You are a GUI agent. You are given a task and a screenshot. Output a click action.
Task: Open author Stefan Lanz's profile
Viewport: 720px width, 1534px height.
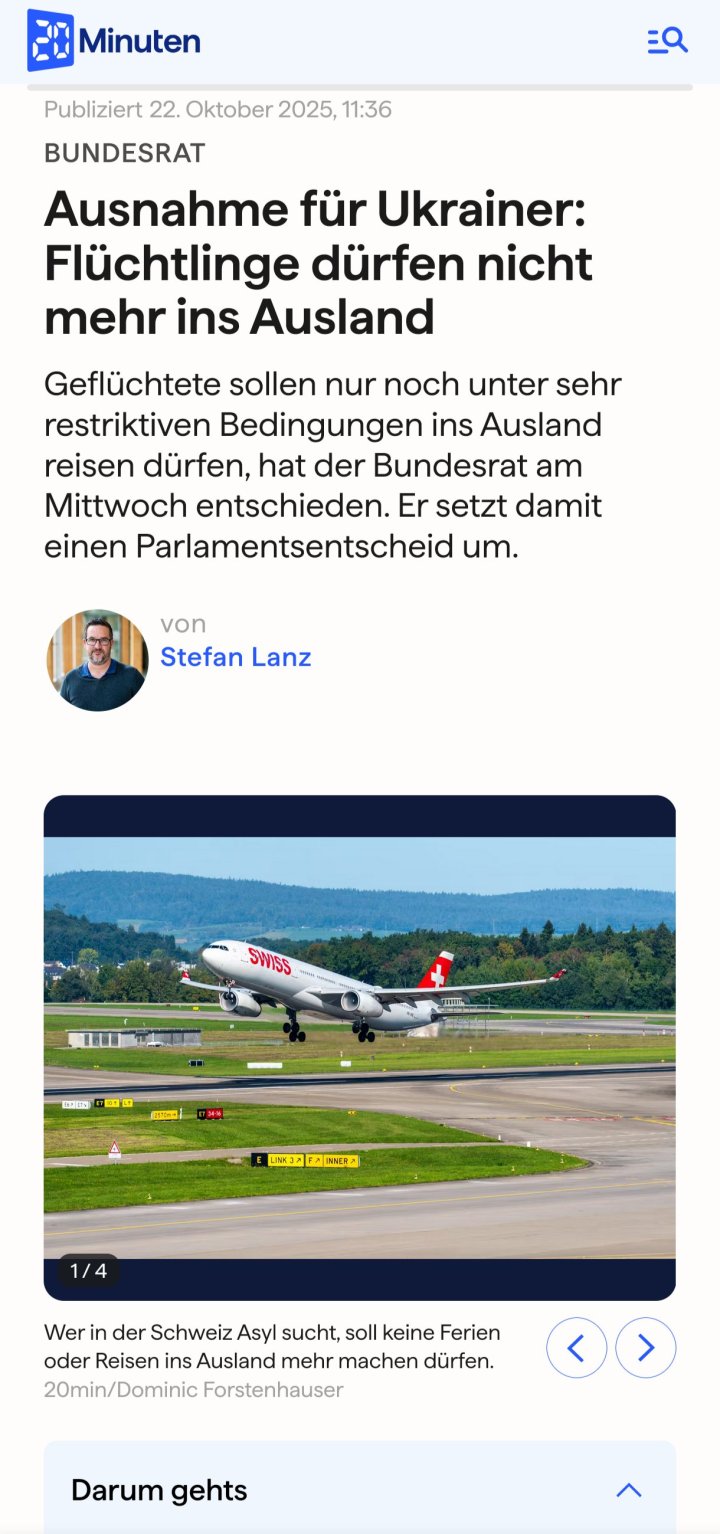coord(236,657)
